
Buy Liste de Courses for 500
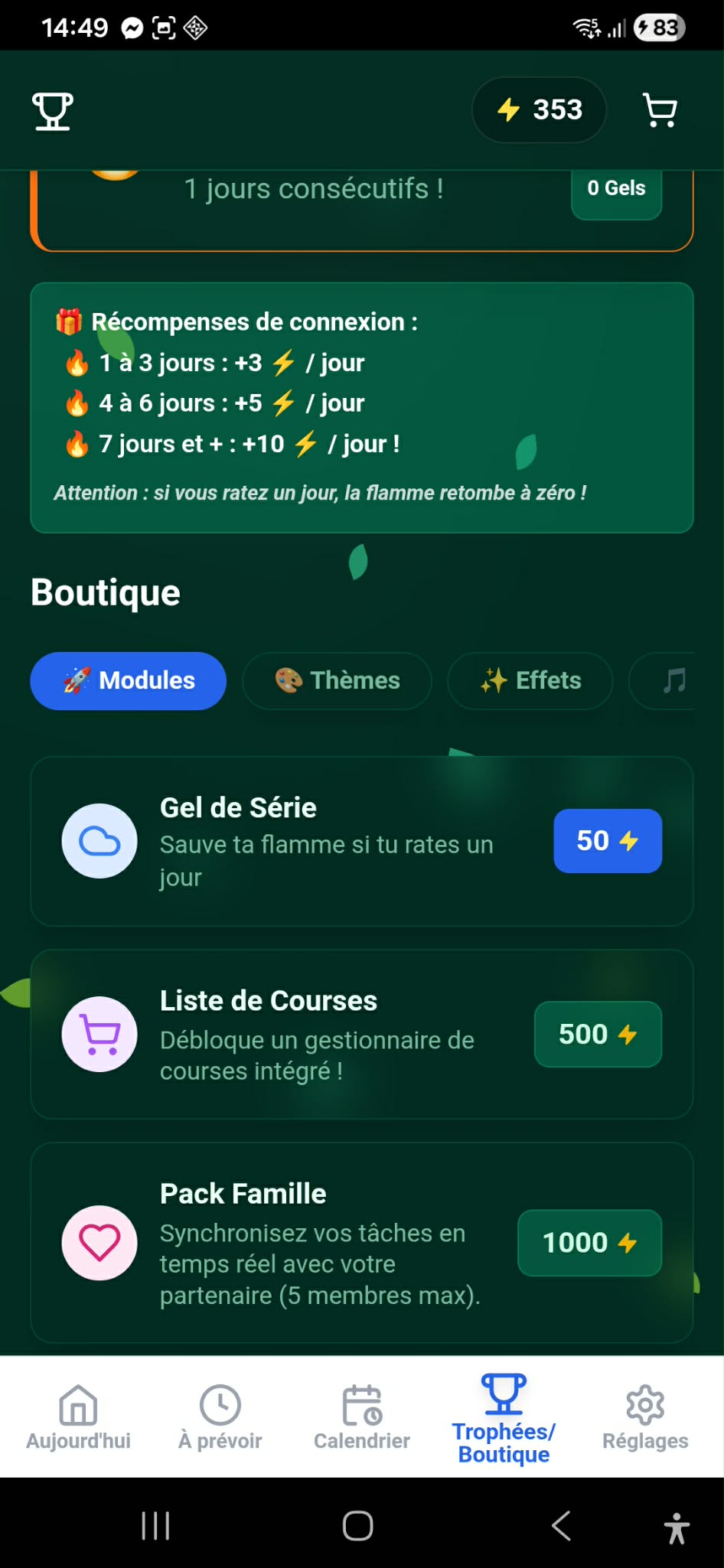[x=598, y=1035]
